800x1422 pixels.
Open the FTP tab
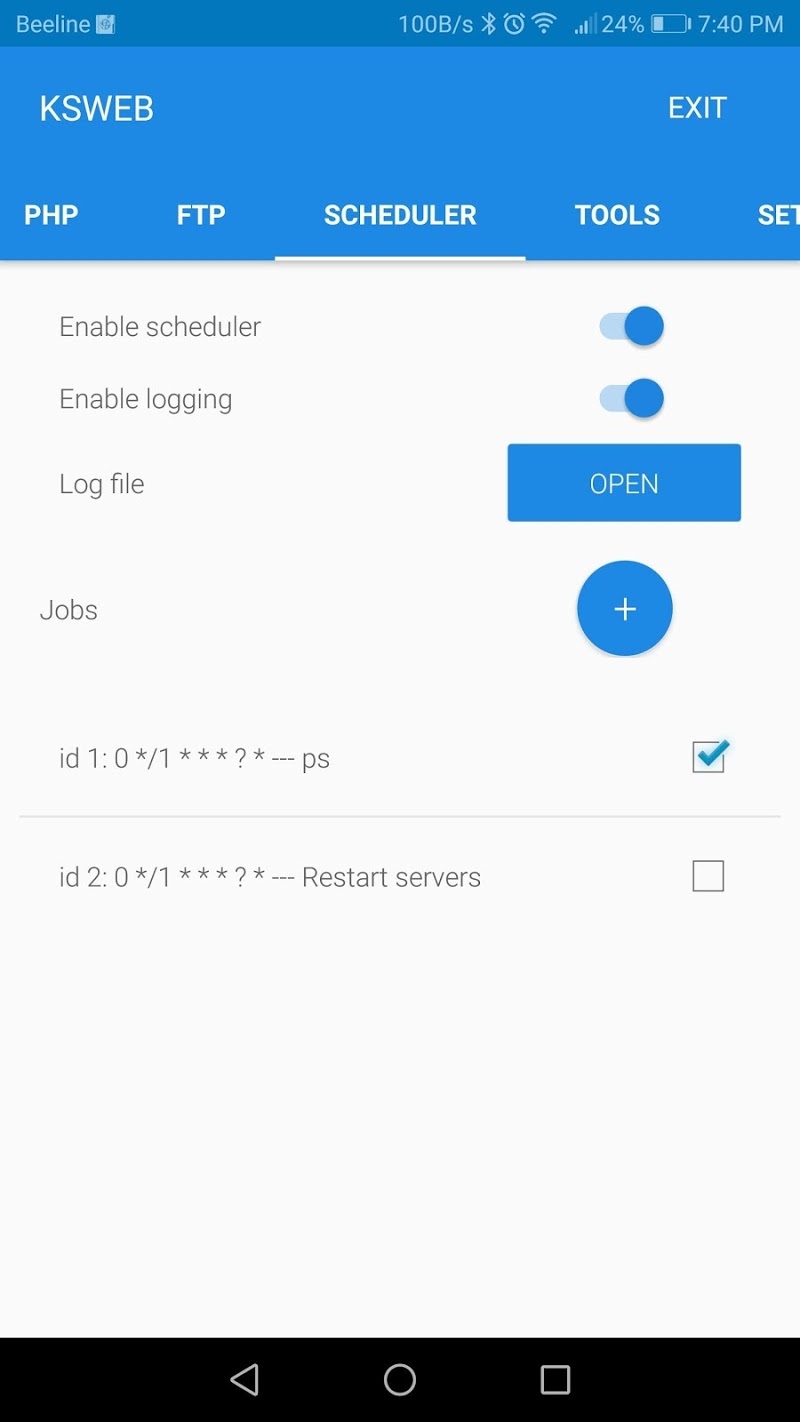click(x=200, y=214)
